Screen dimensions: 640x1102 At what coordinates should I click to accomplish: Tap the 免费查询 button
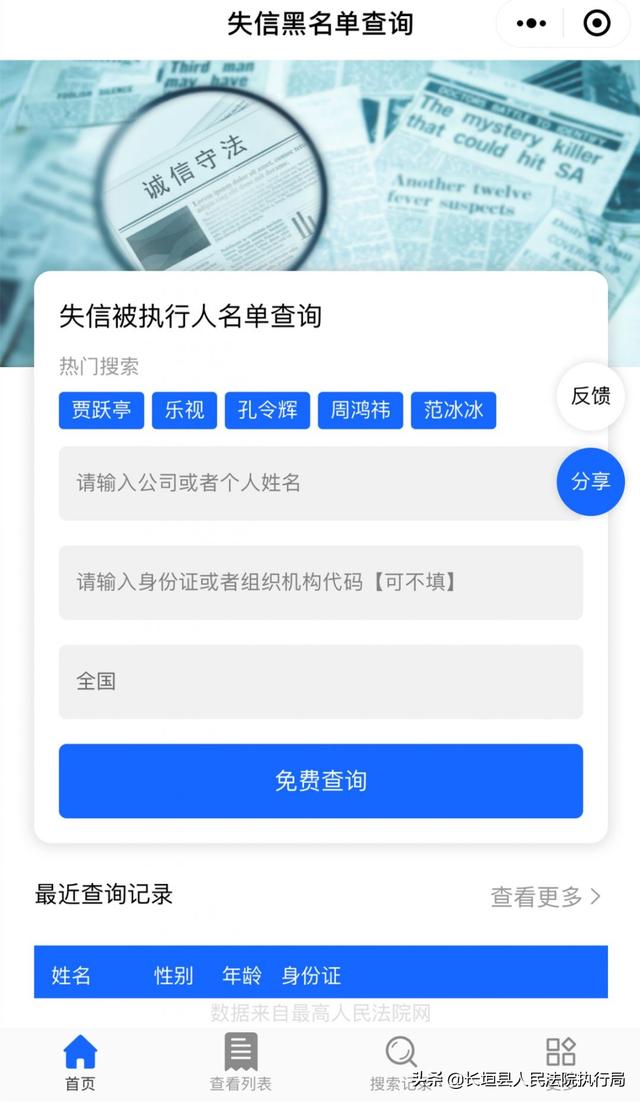pyautogui.click(x=320, y=781)
